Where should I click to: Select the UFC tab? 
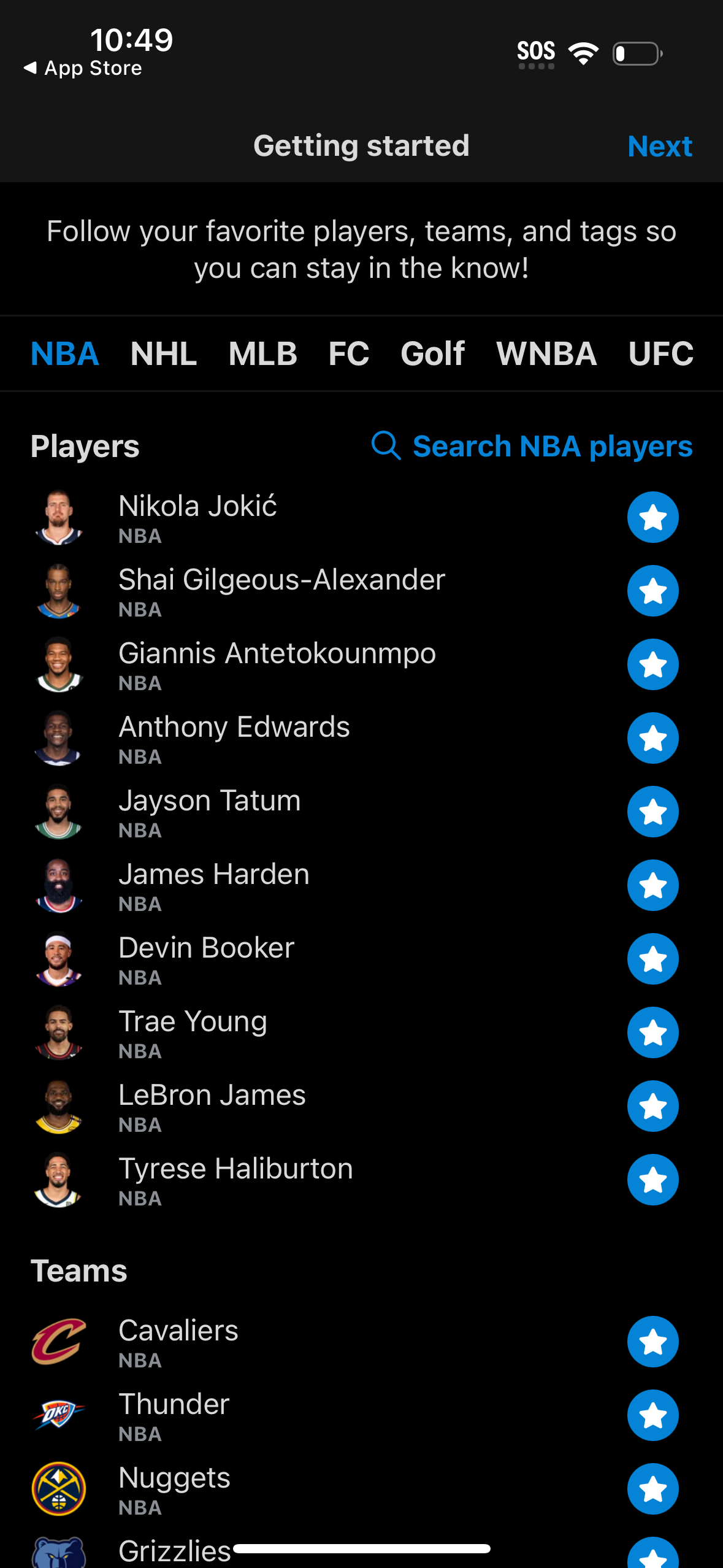660,354
